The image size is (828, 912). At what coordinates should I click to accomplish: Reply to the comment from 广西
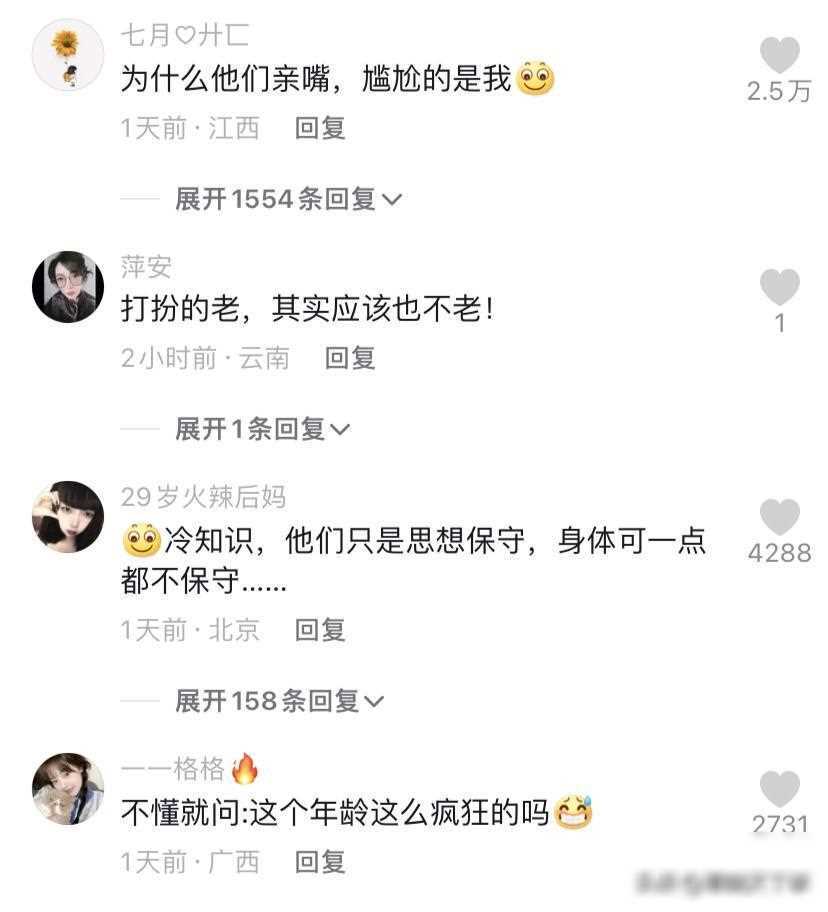pyautogui.click(x=320, y=860)
